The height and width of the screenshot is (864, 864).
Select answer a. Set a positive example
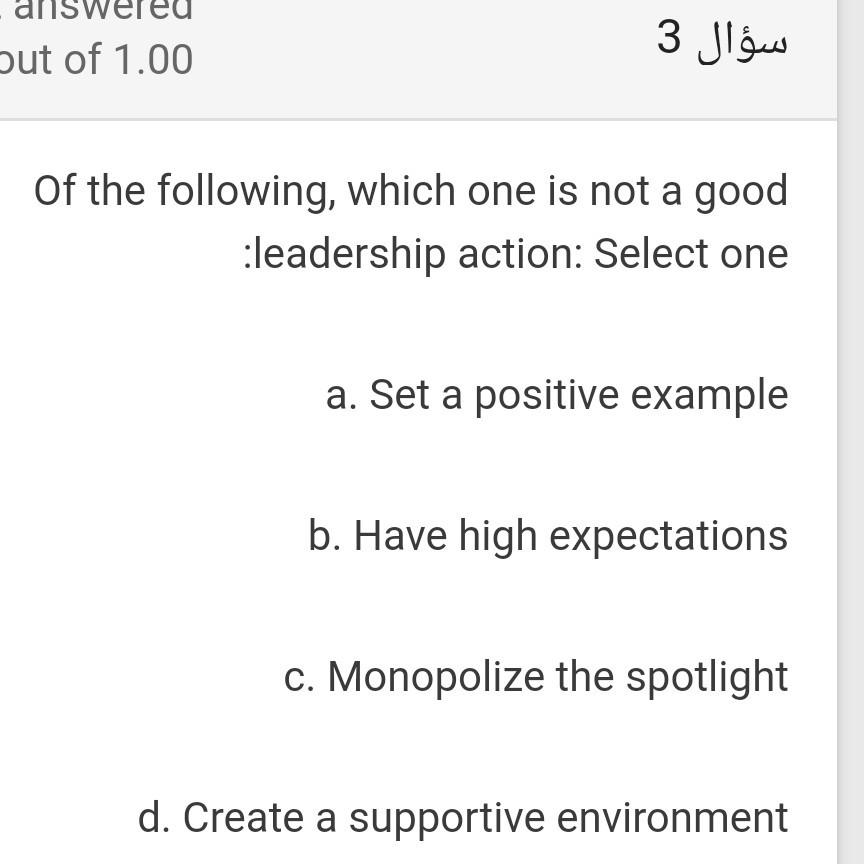(x=556, y=395)
